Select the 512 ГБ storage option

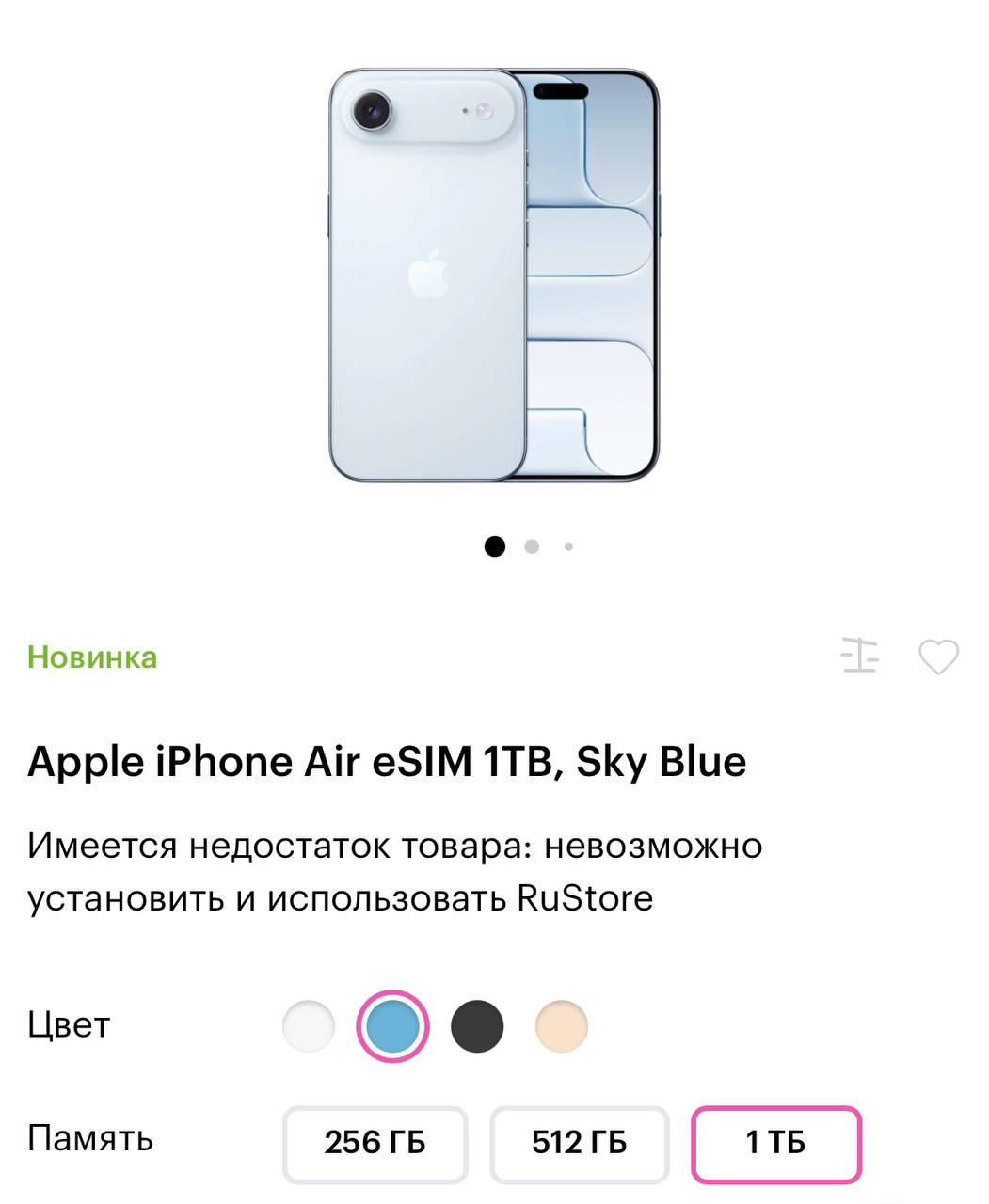point(580,1144)
